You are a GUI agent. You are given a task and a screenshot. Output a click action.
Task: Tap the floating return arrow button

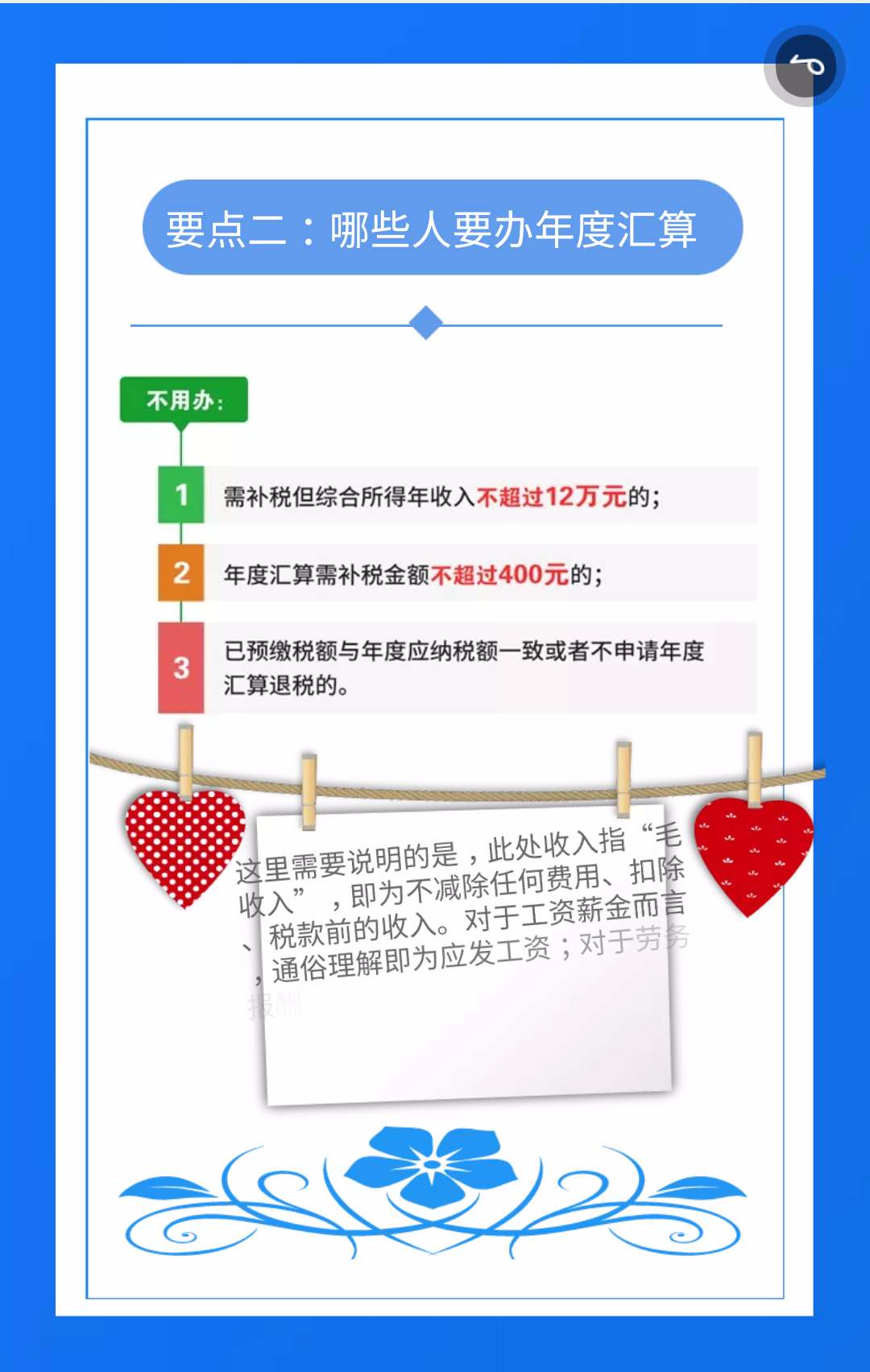[x=805, y=66]
